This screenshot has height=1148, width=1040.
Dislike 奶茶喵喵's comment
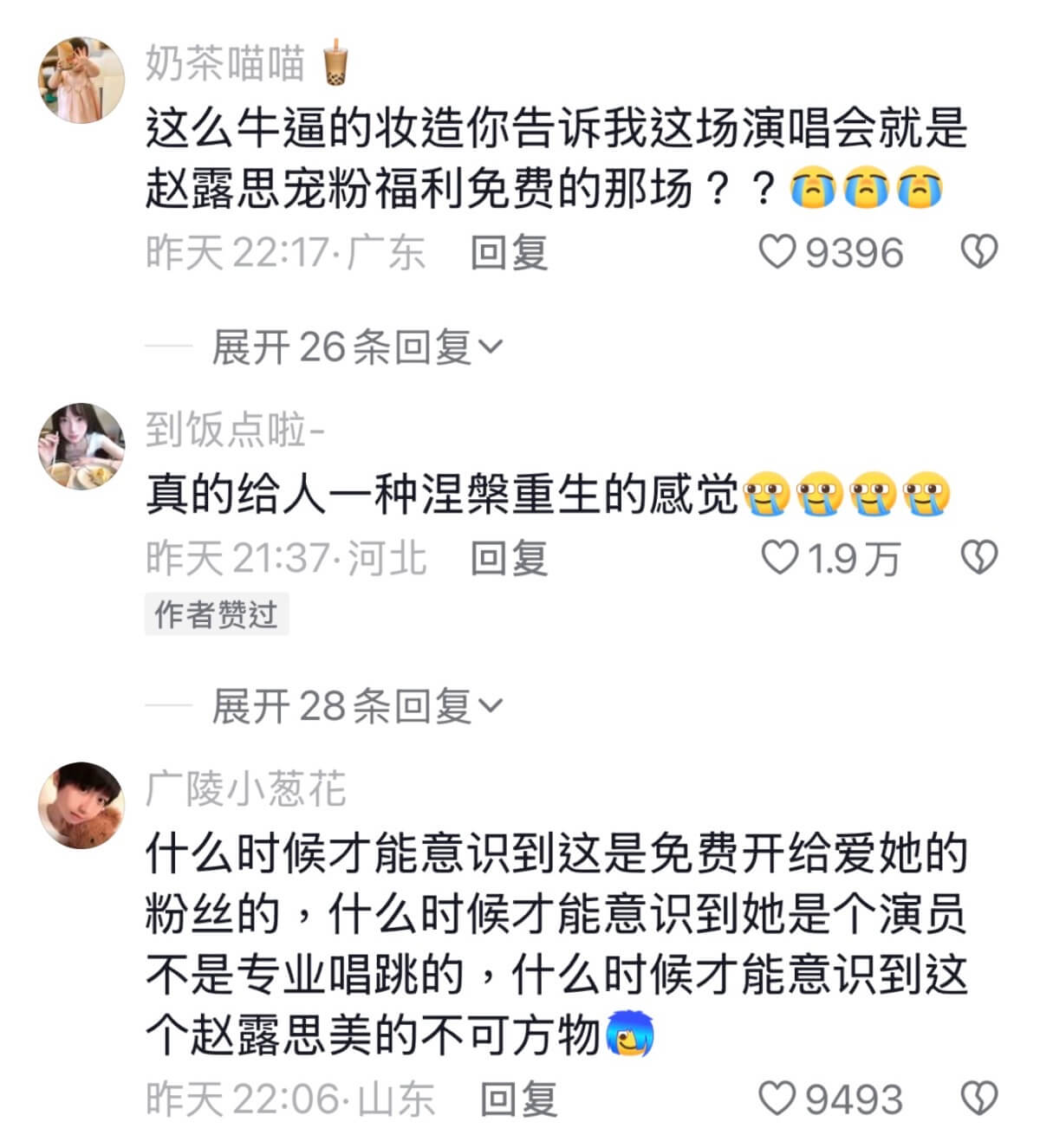click(979, 252)
